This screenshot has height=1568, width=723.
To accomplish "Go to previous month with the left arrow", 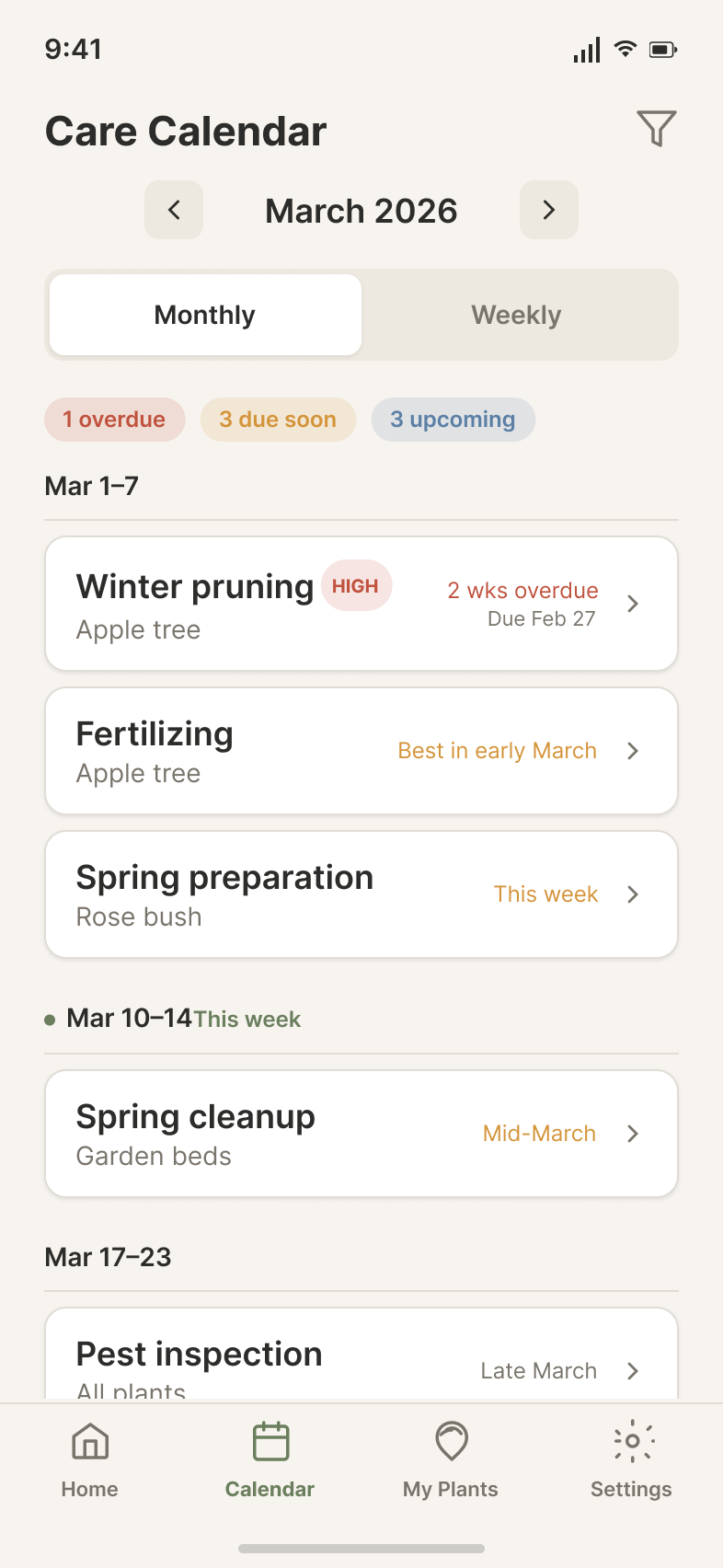I will (x=174, y=210).
